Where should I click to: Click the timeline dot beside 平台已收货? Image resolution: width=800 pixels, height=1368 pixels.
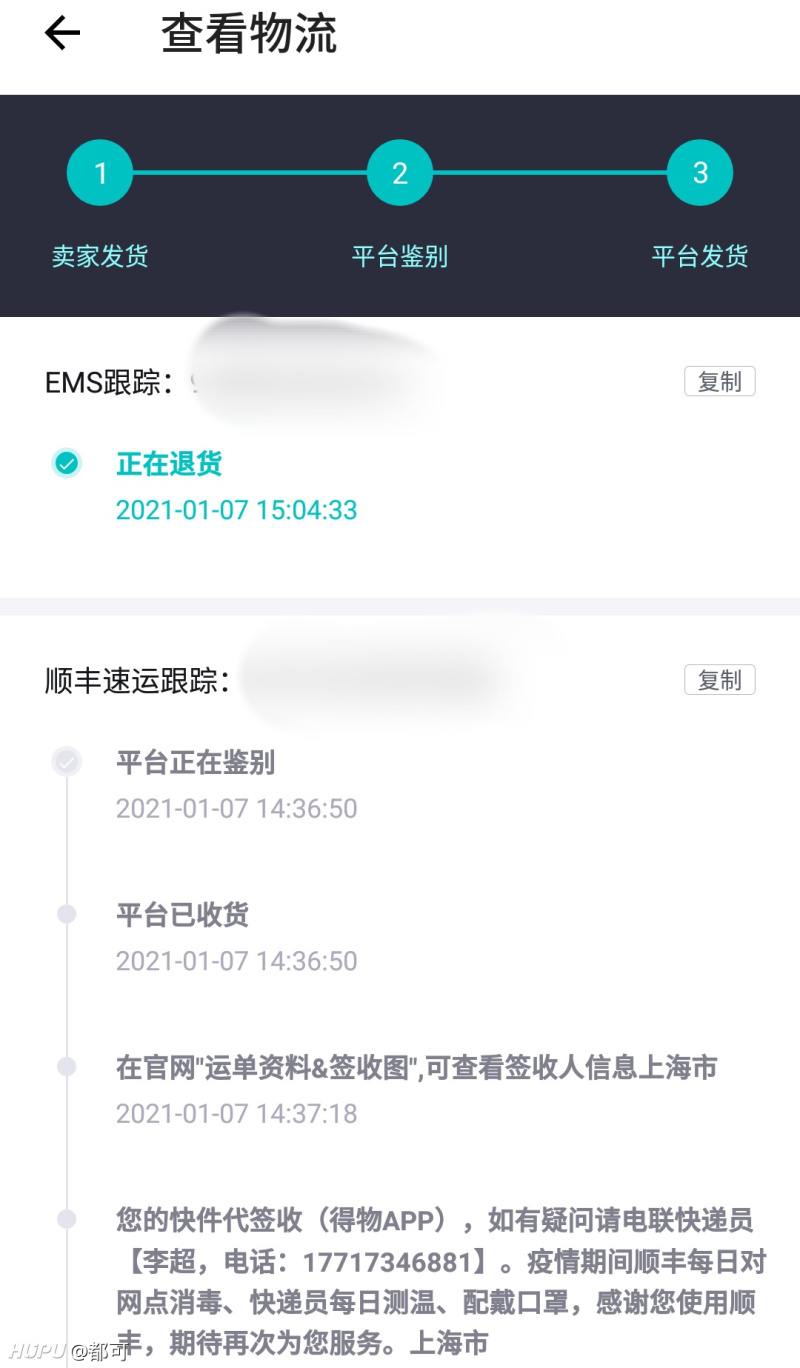(66, 913)
